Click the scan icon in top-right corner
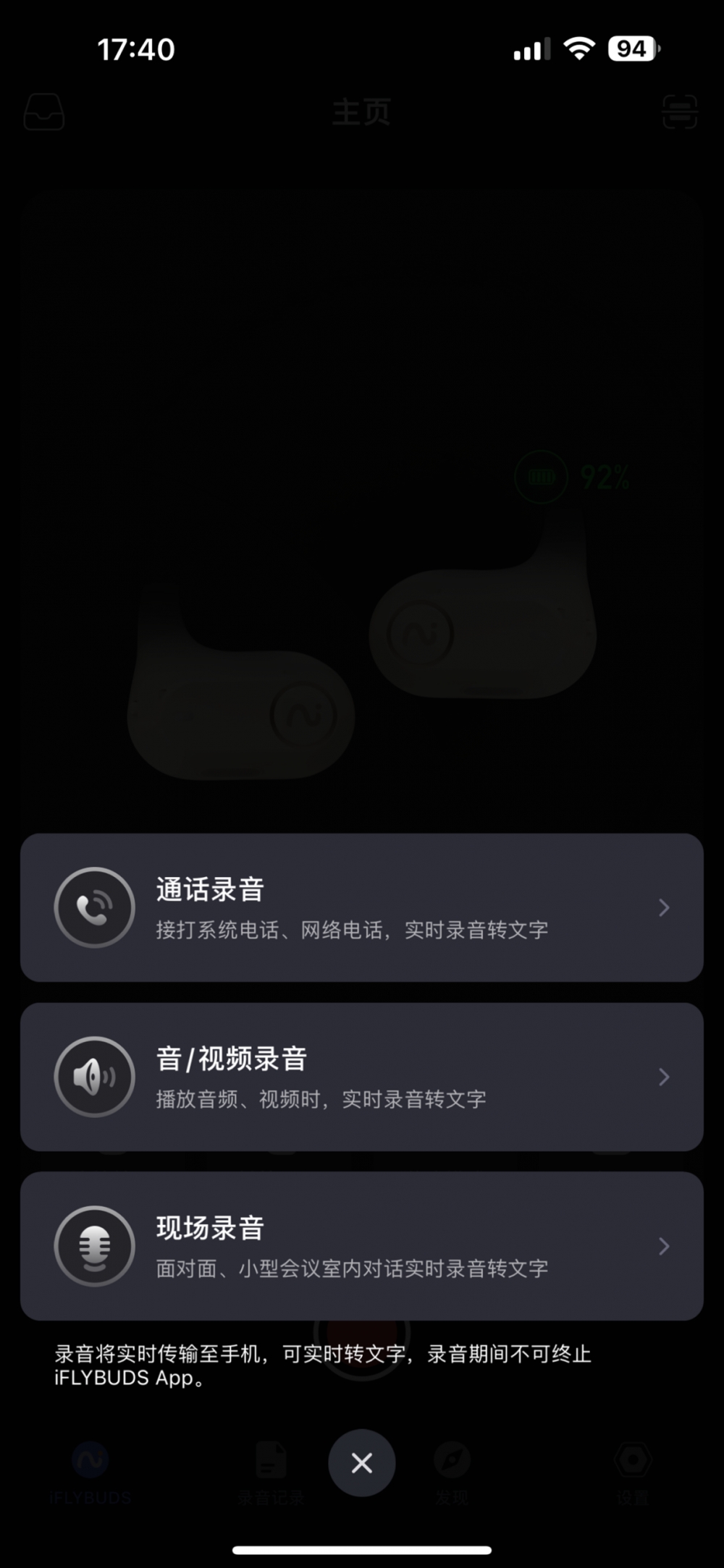Screen dimensions: 724x1568 tap(679, 113)
